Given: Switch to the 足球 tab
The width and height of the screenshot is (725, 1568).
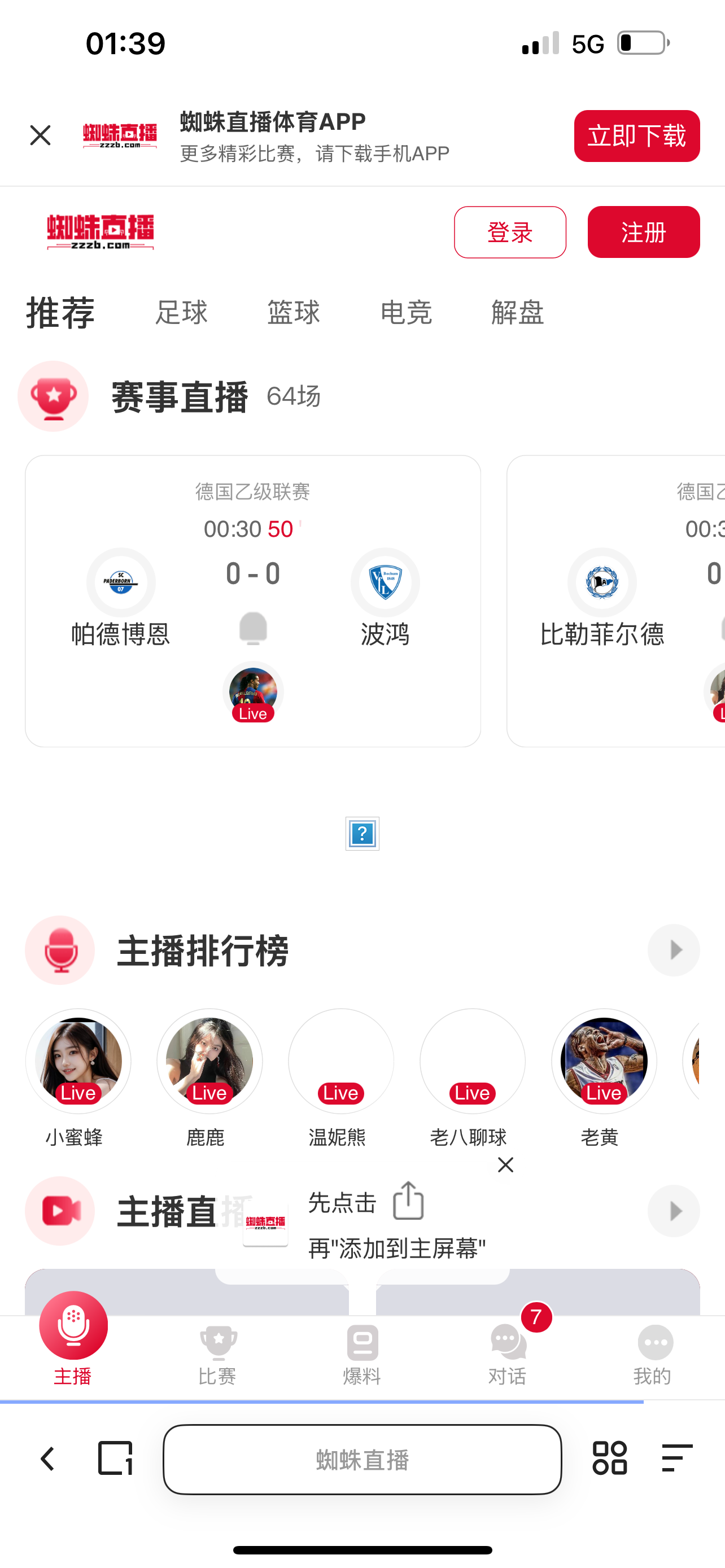Looking at the screenshot, I should (x=181, y=312).
